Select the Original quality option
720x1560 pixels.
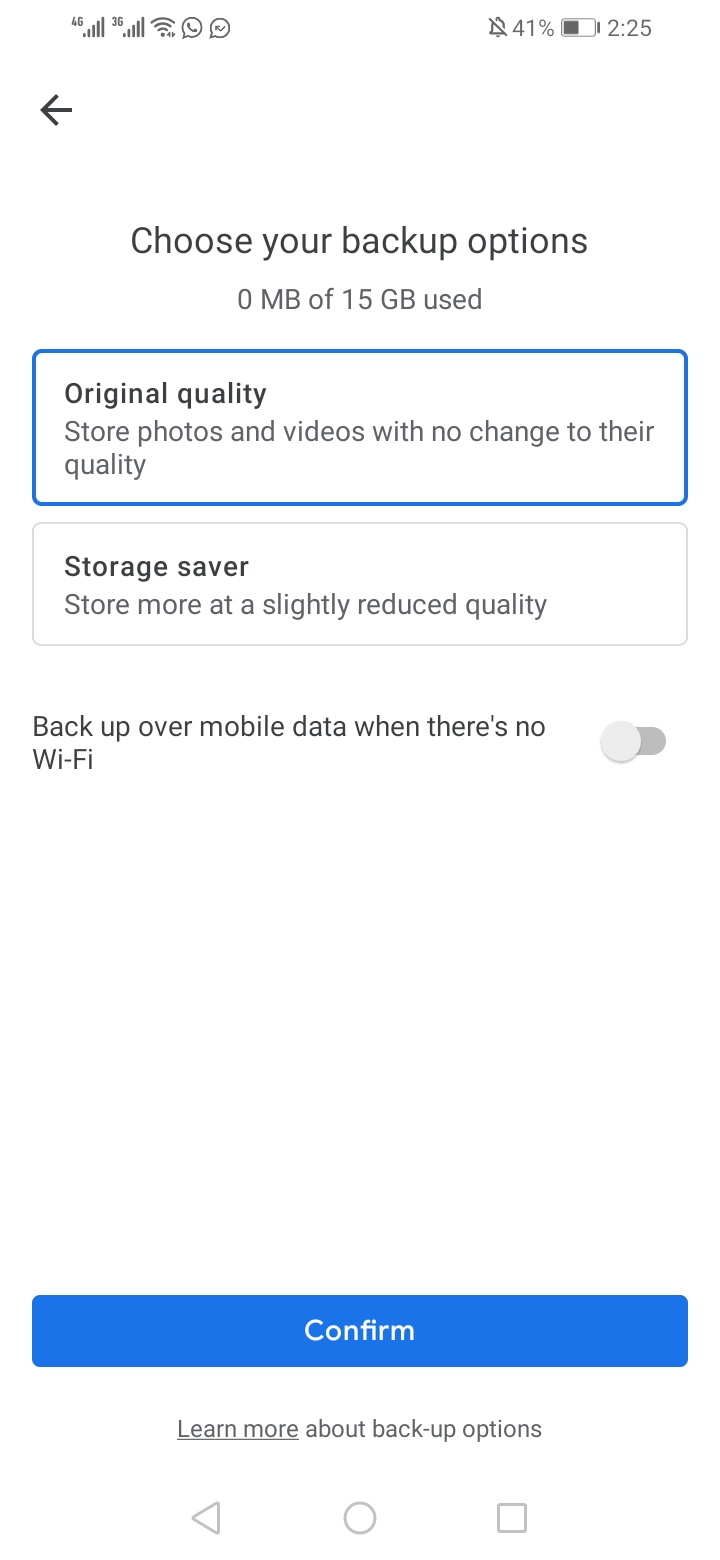coord(360,428)
